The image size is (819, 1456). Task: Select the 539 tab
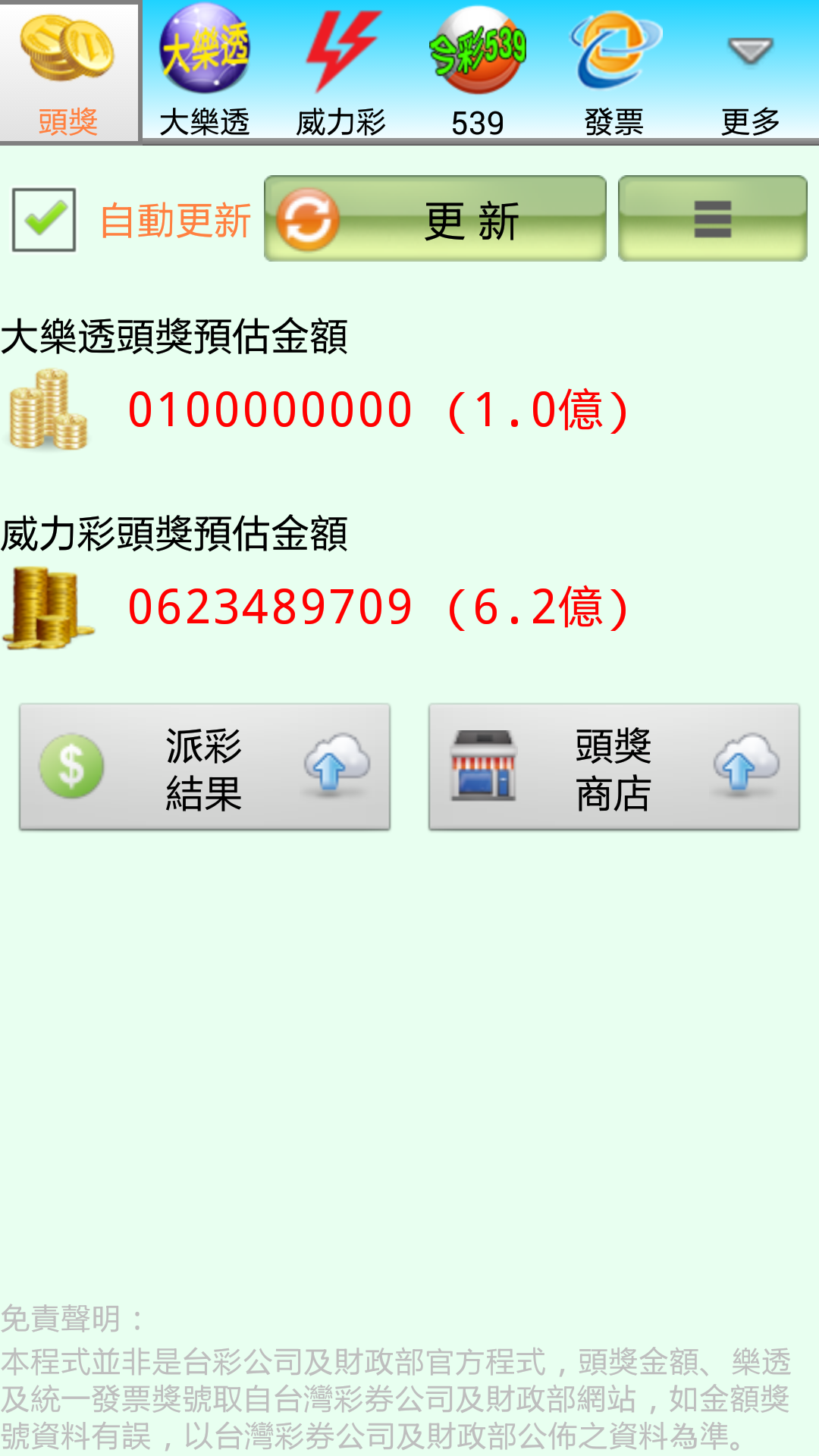point(478,71)
